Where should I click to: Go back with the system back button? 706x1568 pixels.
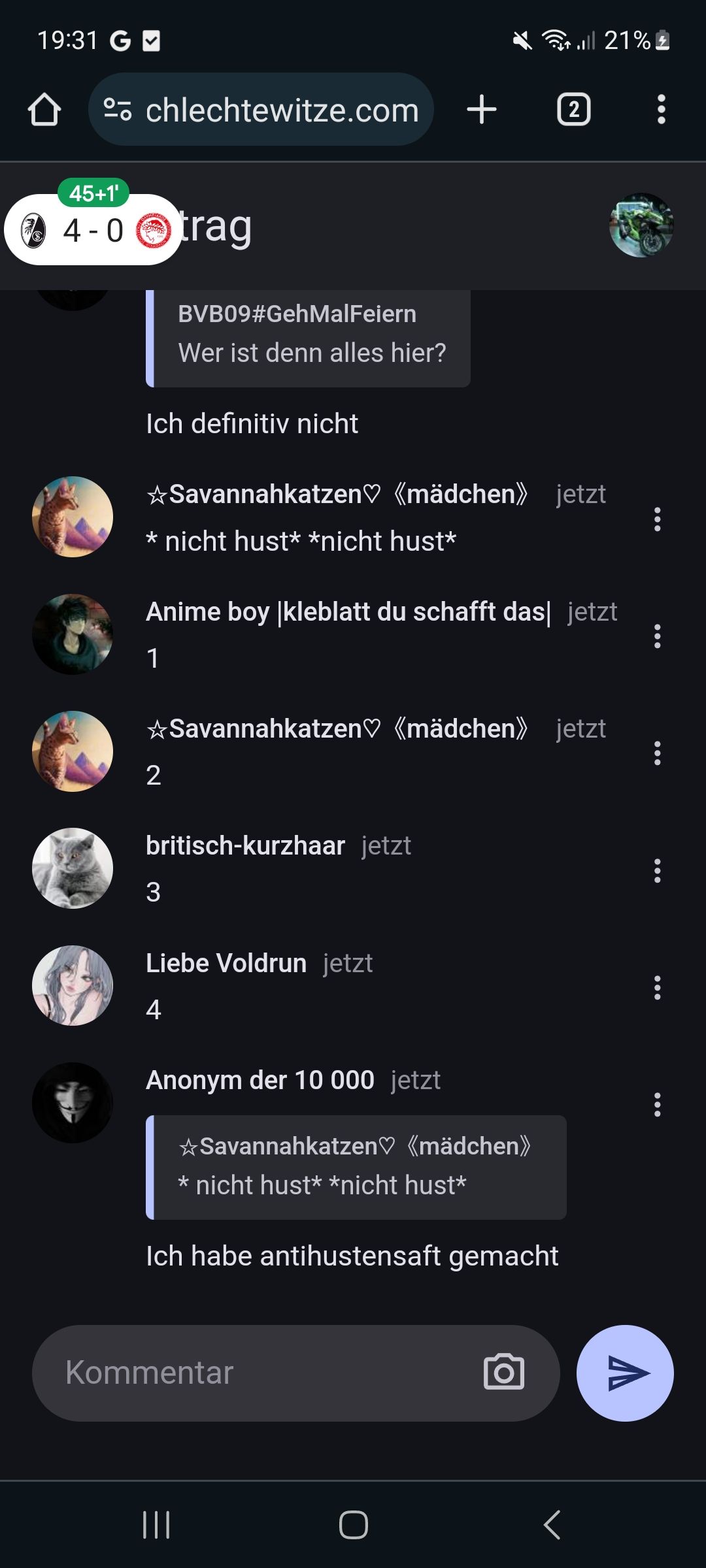(552, 1525)
